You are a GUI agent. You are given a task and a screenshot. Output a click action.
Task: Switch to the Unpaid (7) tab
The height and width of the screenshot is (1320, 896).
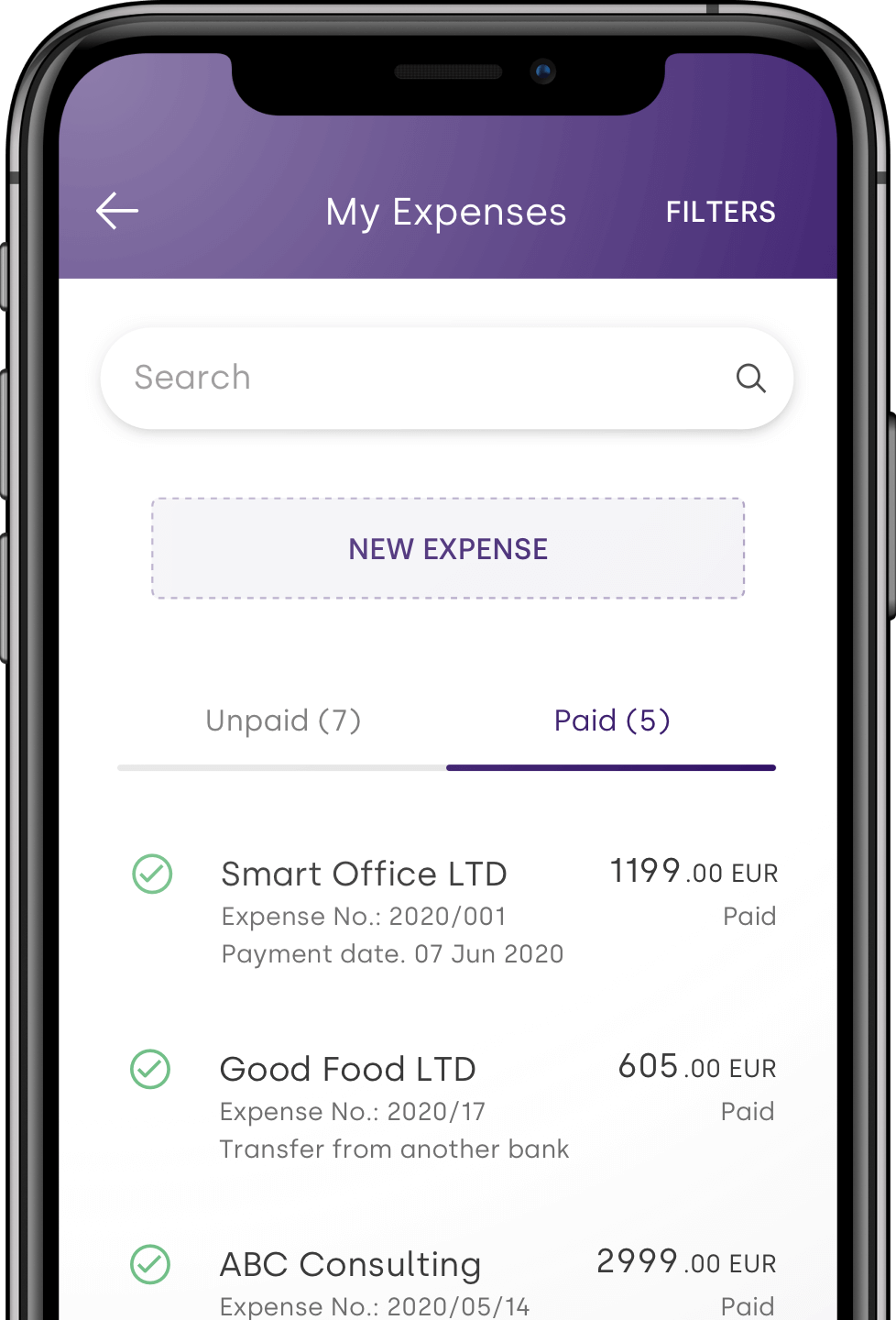click(283, 721)
